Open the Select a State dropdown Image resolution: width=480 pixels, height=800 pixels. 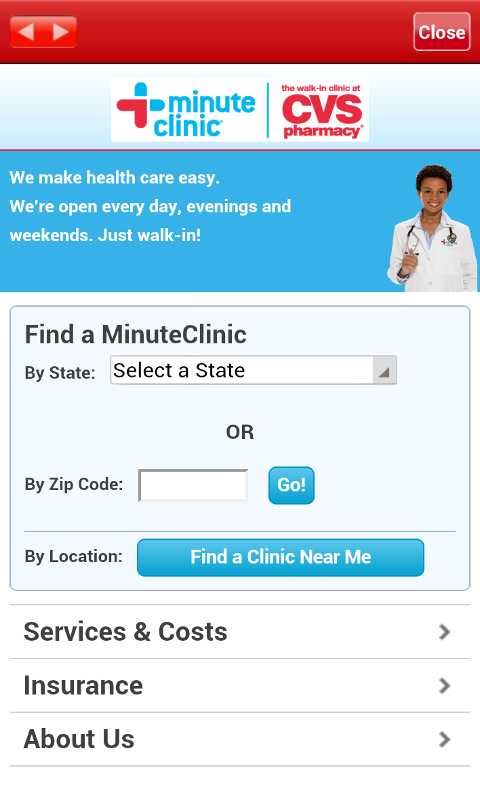253,370
